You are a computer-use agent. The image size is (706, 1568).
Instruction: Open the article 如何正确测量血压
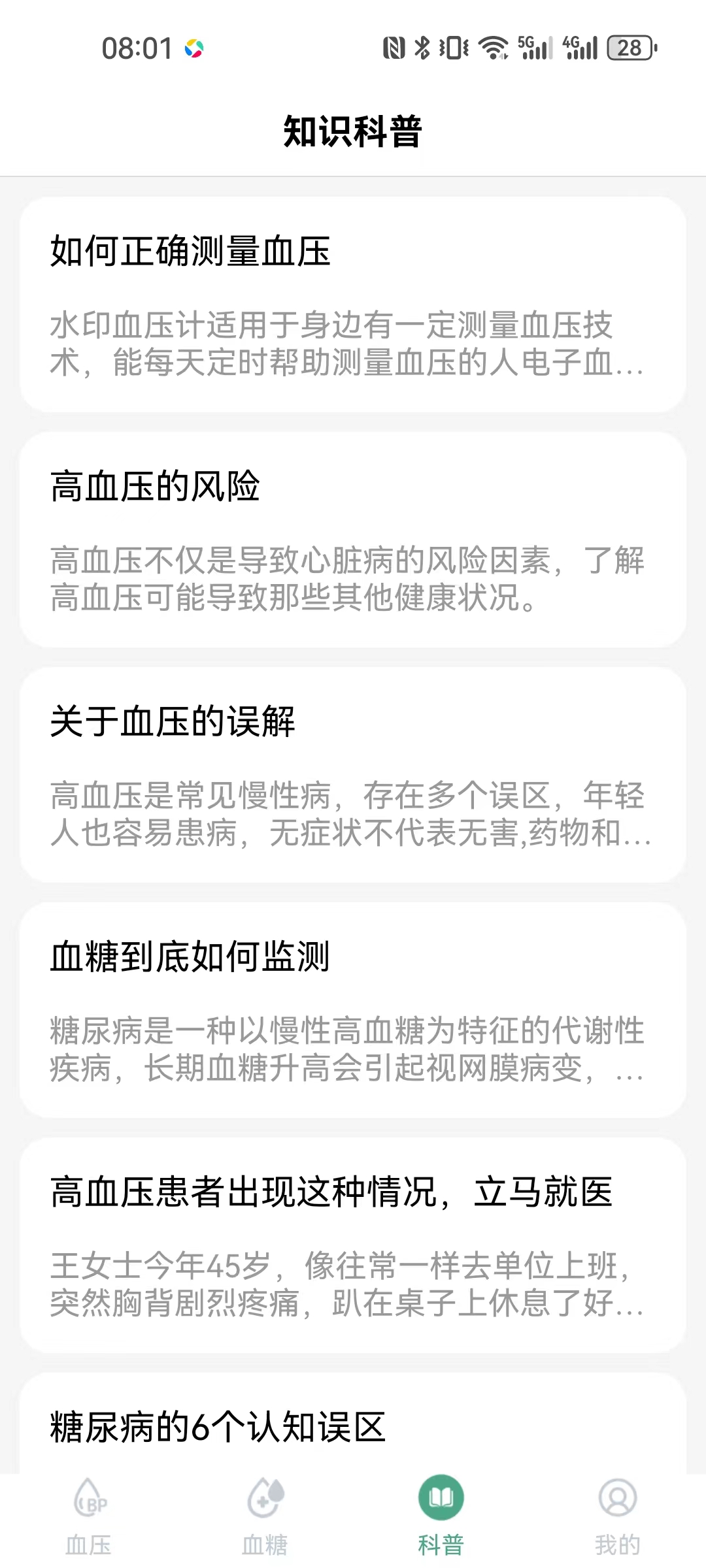coord(353,304)
